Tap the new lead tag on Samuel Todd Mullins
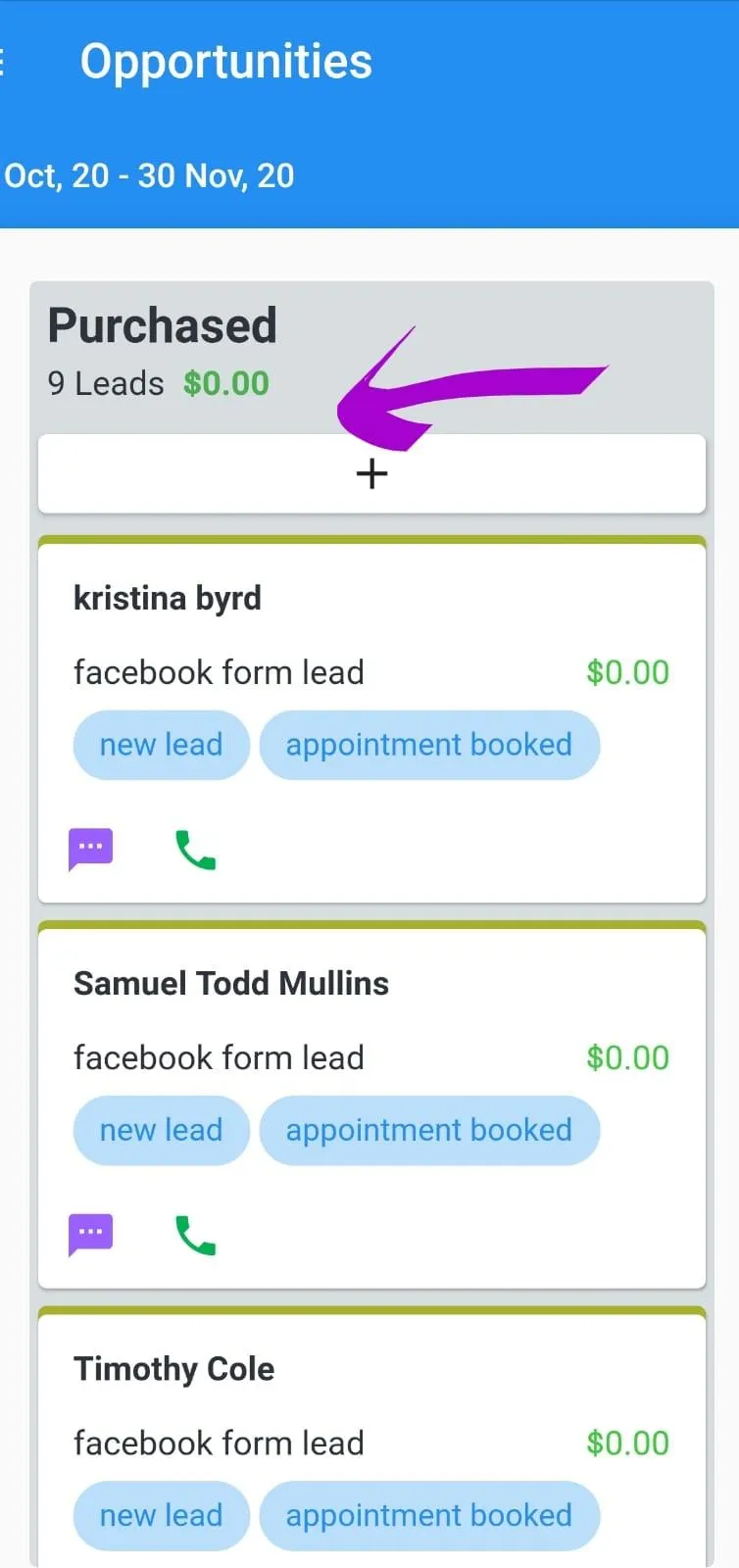 tap(162, 1130)
